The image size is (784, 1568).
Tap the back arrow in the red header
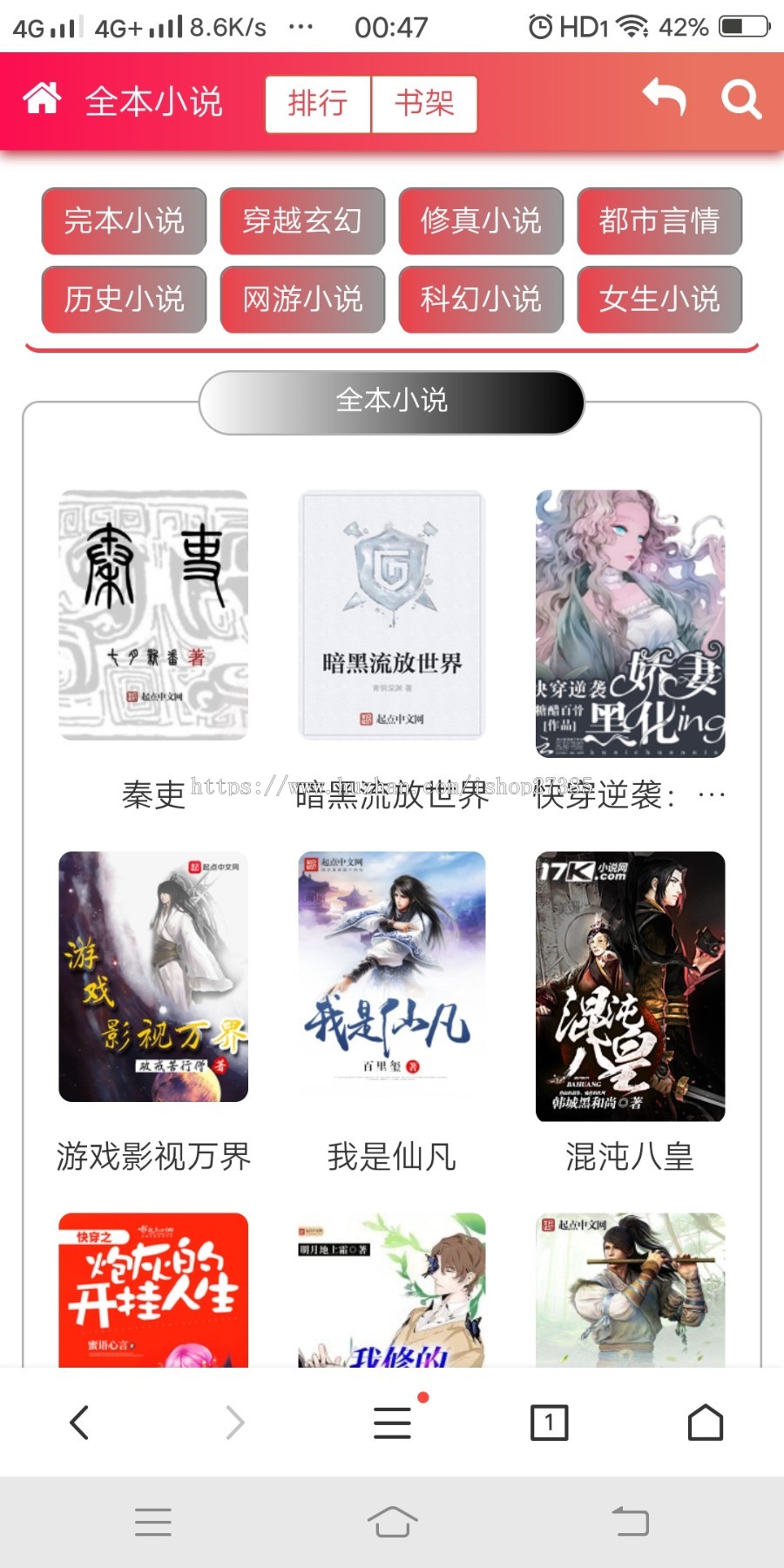click(665, 98)
